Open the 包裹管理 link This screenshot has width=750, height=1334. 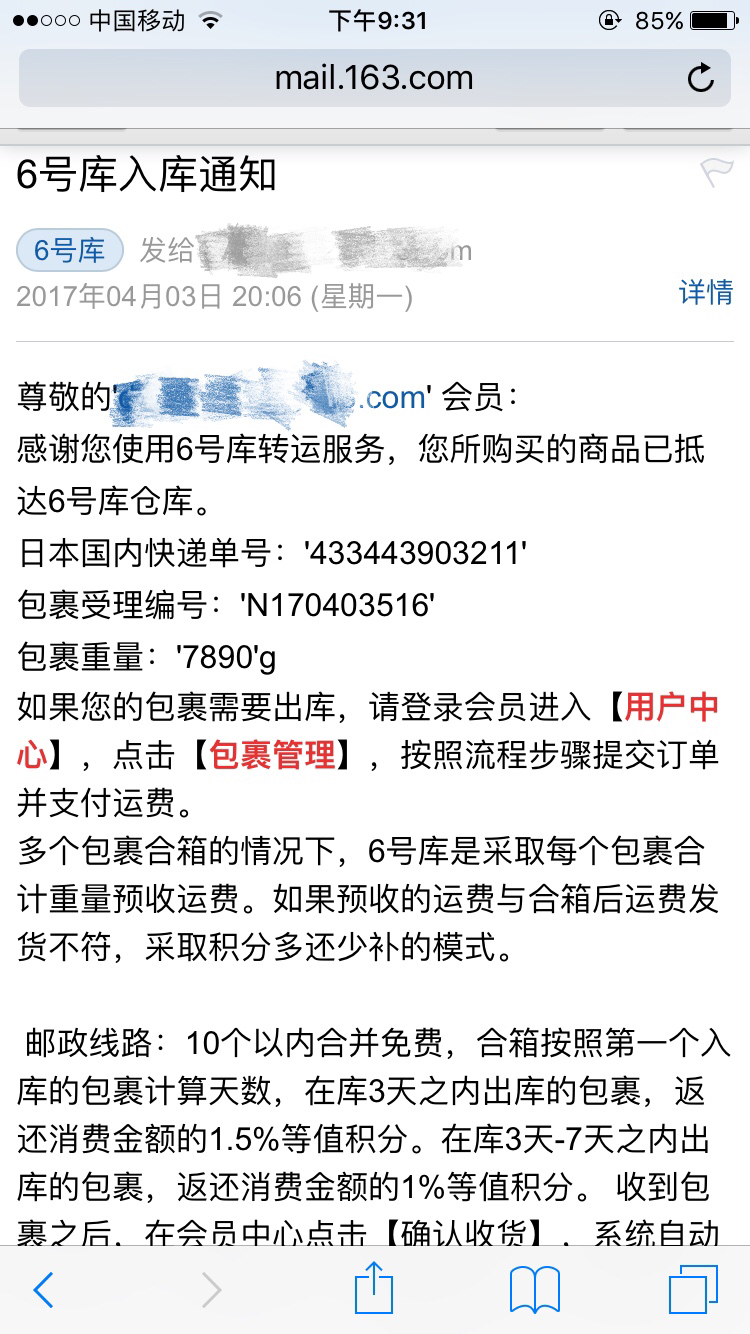[x=274, y=755]
